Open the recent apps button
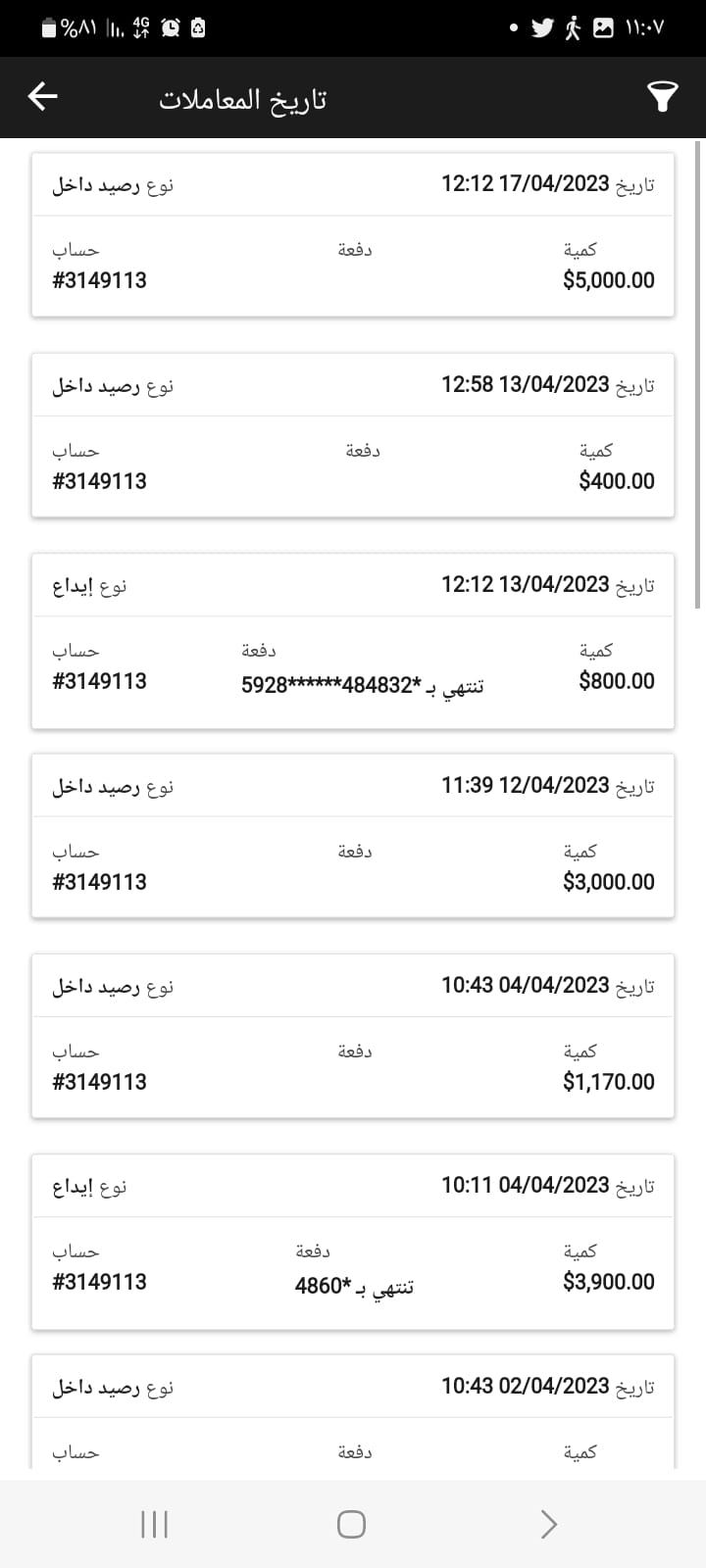This screenshot has height=1568, width=706. 155,1524
